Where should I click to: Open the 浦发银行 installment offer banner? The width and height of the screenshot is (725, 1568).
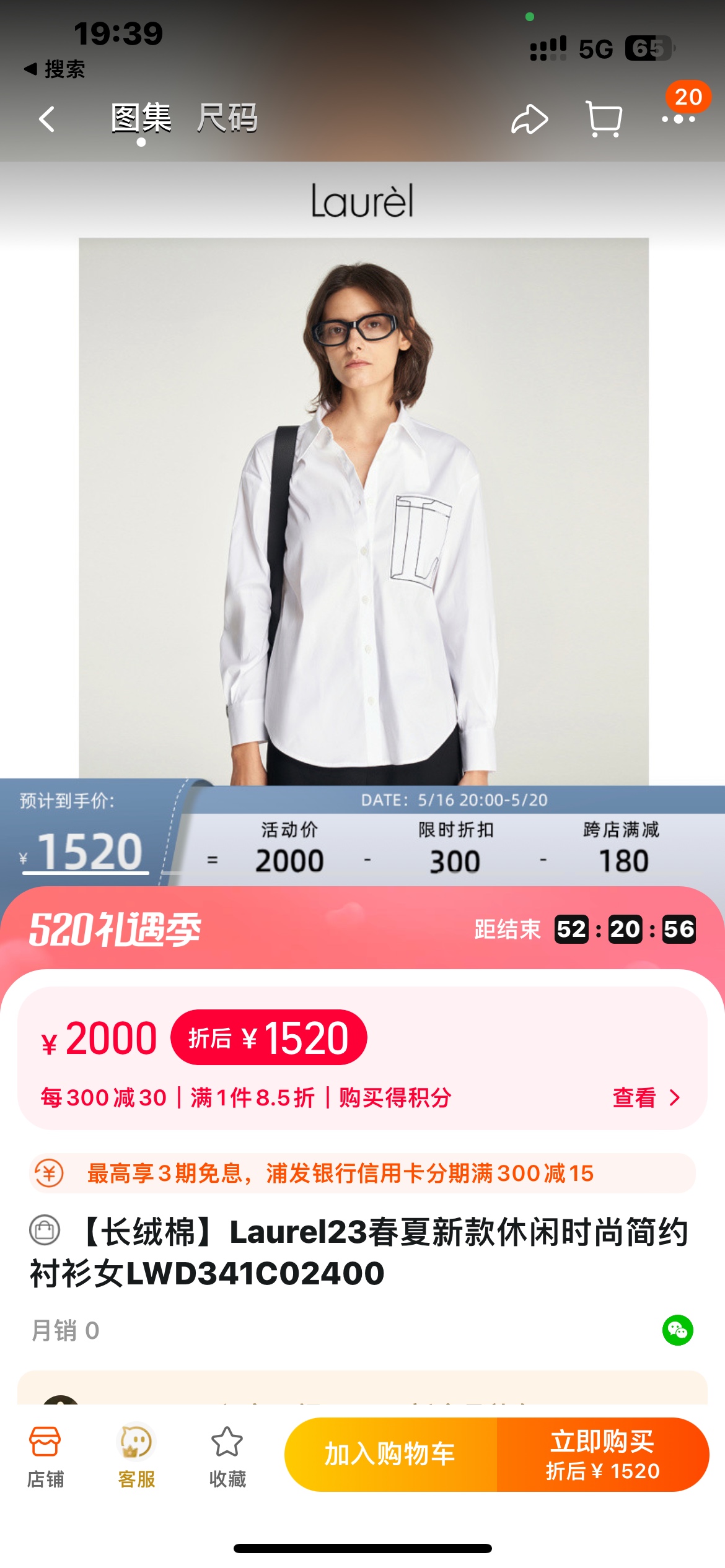[x=362, y=1173]
